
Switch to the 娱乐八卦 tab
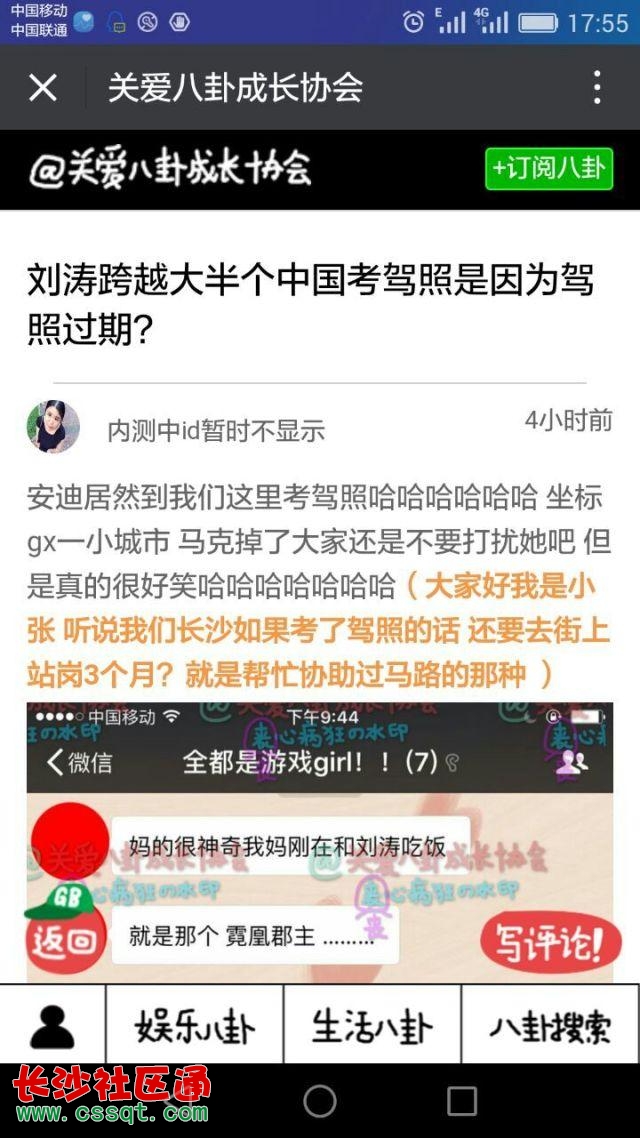pyautogui.click(x=195, y=1025)
